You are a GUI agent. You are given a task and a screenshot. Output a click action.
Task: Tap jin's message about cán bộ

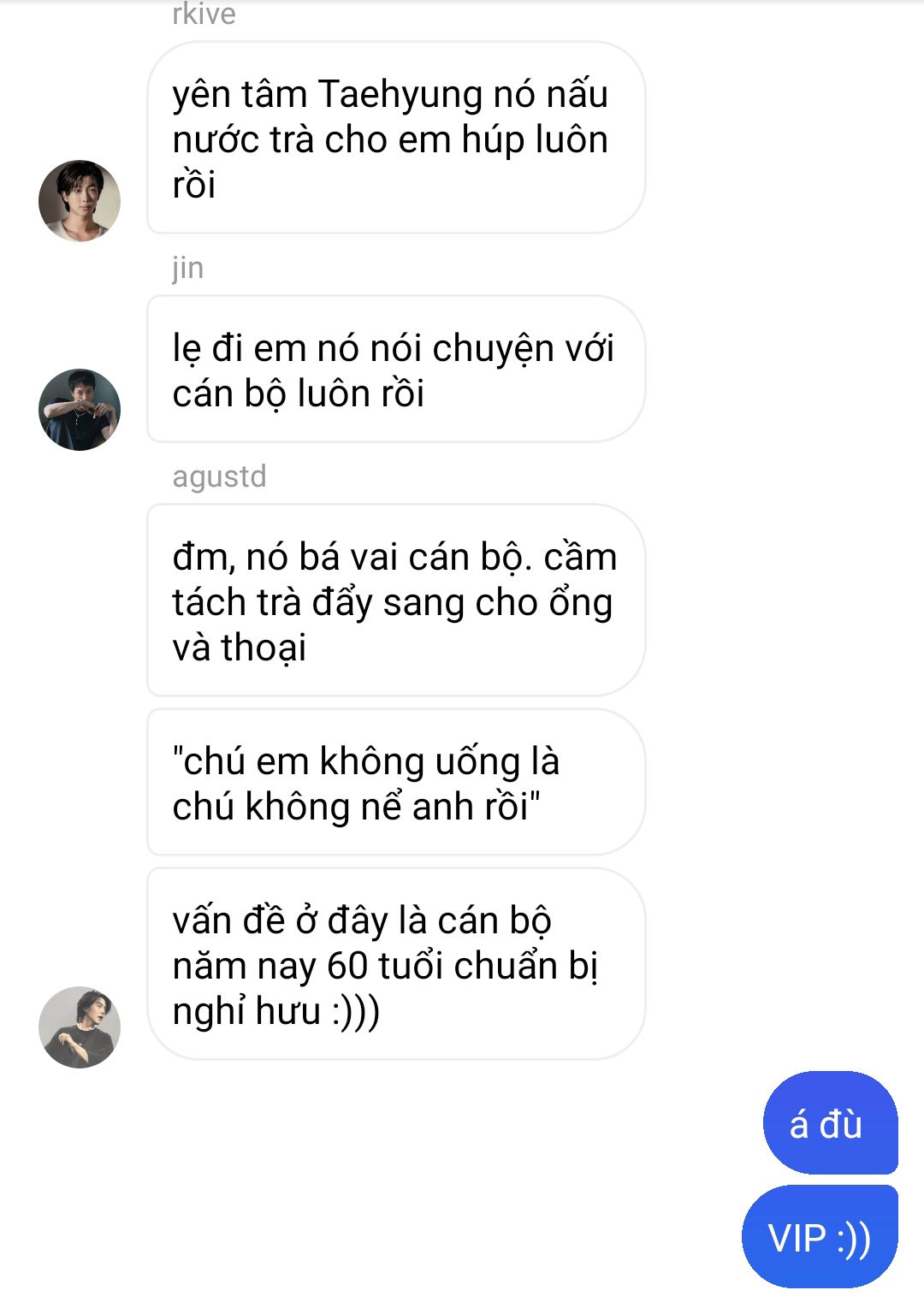click(x=394, y=370)
